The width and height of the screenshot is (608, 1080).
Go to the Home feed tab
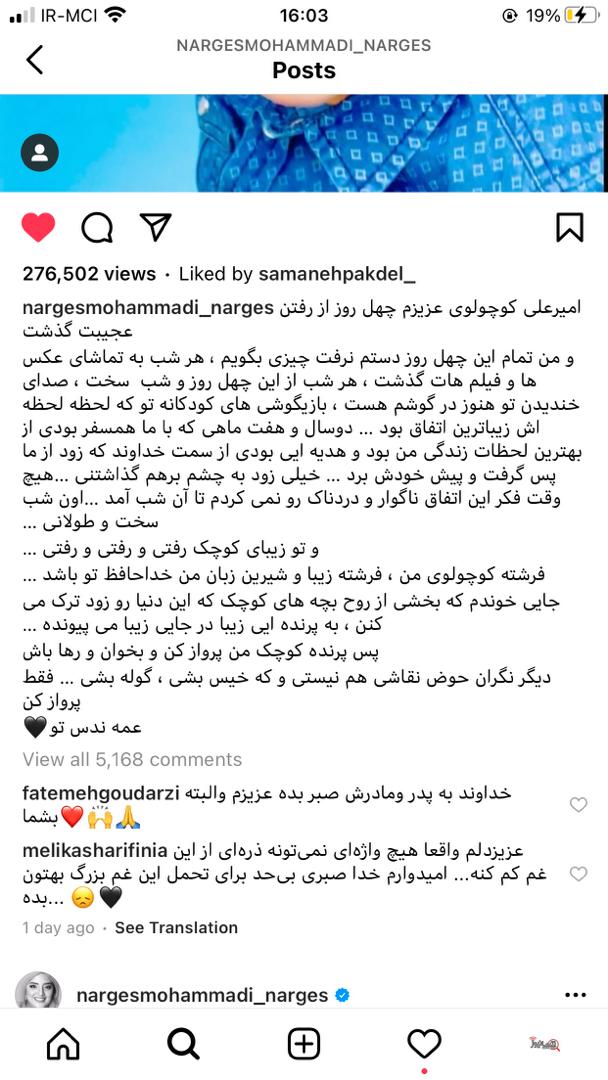(63, 1044)
